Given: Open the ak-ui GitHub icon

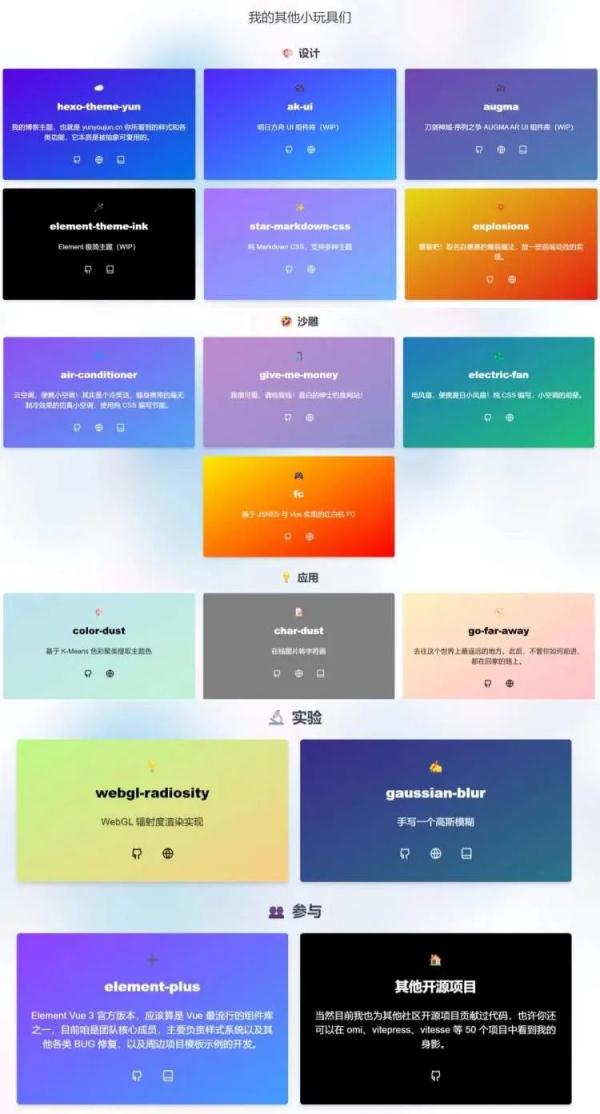Looking at the screenshot, I should click(x=289, y=150).
